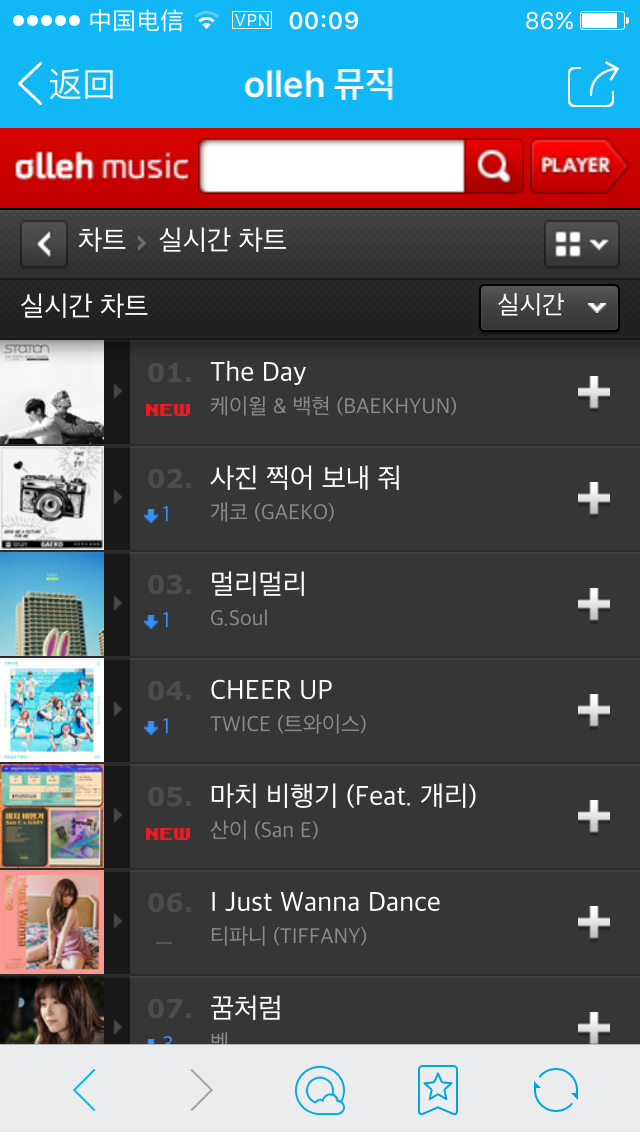This screenshot has height=1136, width=640.
Task: Tap the red magnifier search button
Action: tap(494, 166)
